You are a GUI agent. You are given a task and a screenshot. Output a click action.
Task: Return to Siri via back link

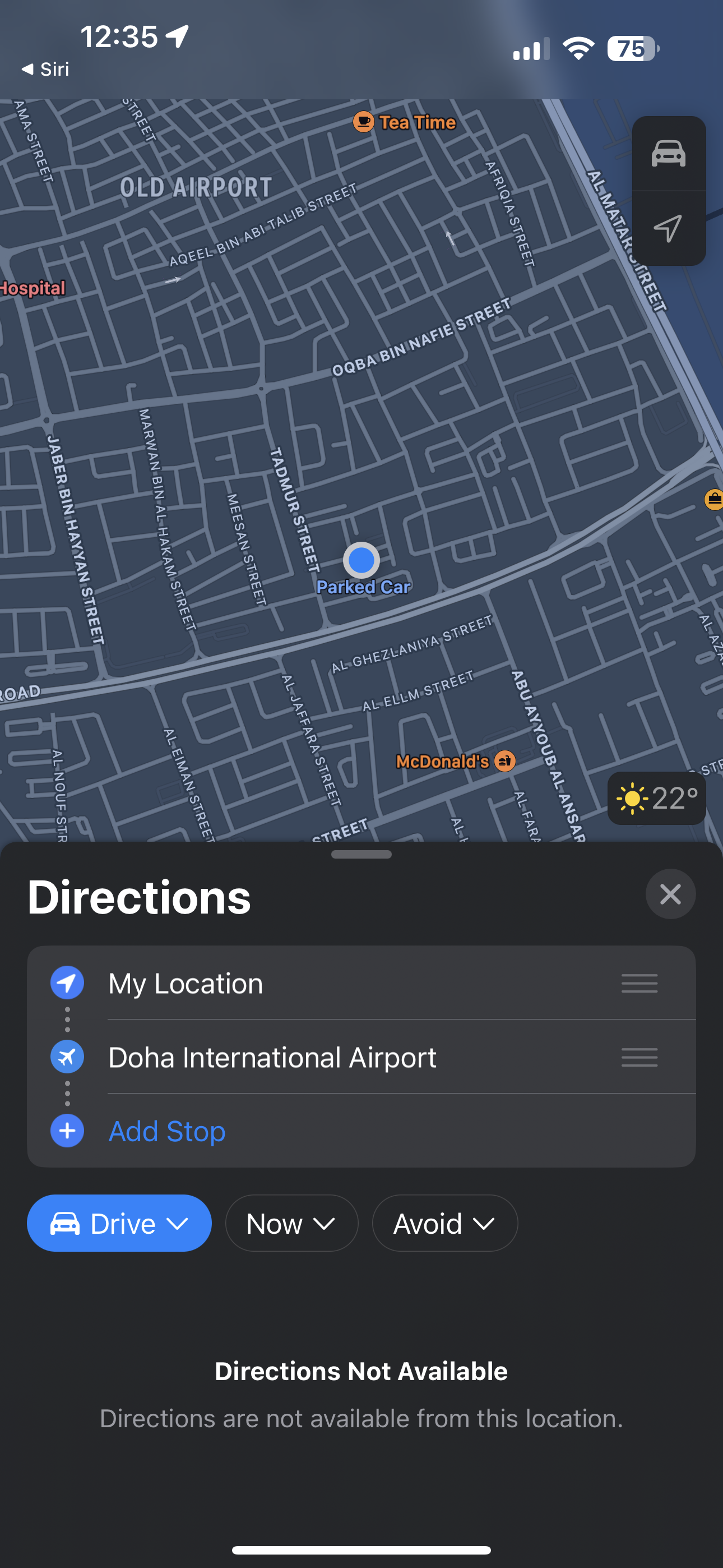pos(45,70)
